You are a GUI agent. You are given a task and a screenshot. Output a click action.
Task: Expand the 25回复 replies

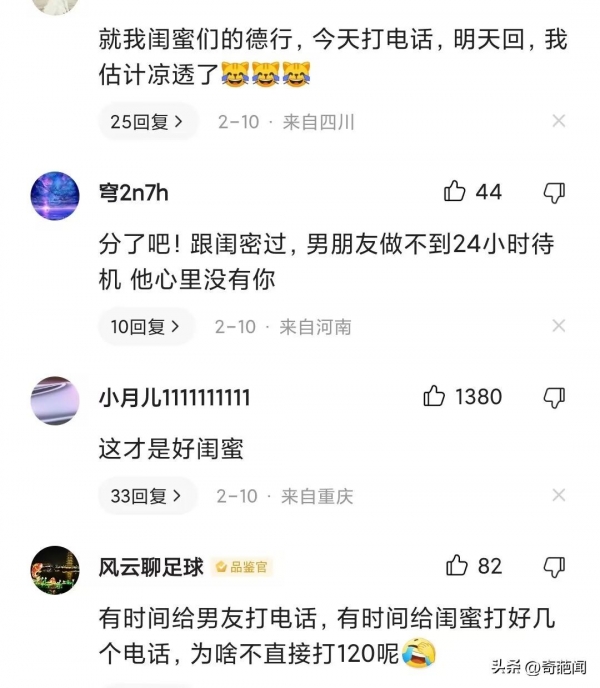(147, 122)
